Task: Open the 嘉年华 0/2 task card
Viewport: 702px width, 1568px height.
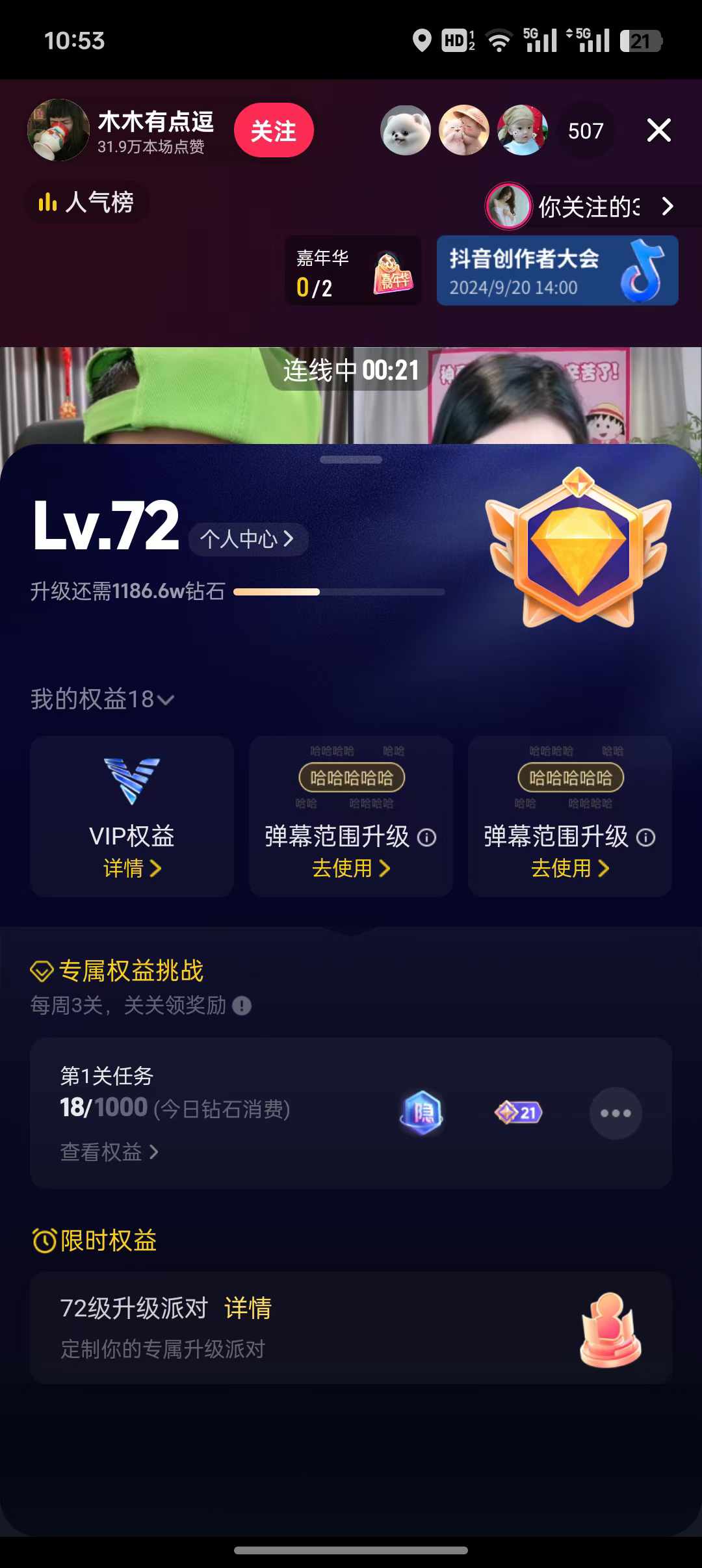Action: [353, 271]
